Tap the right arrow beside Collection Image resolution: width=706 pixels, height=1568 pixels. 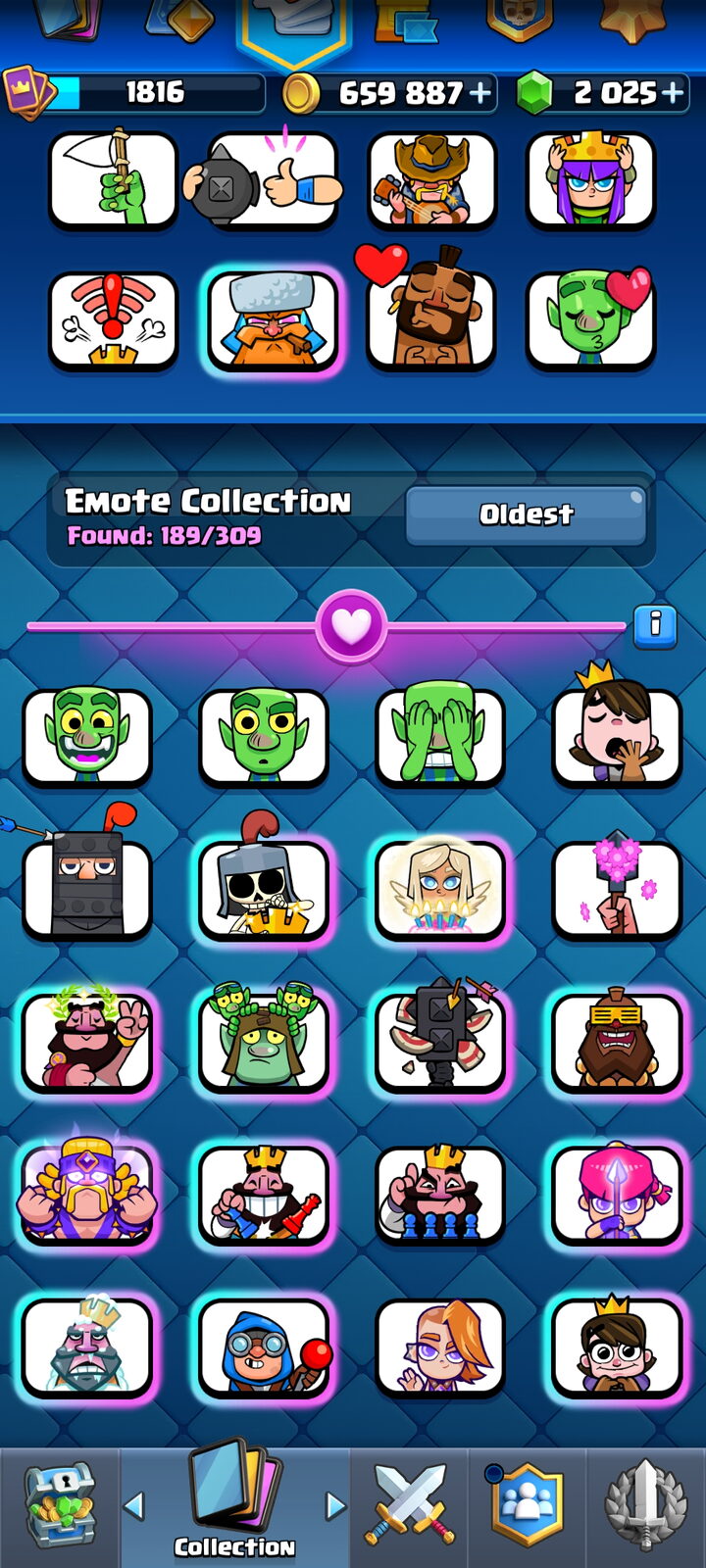click(x=335, y=1504)
